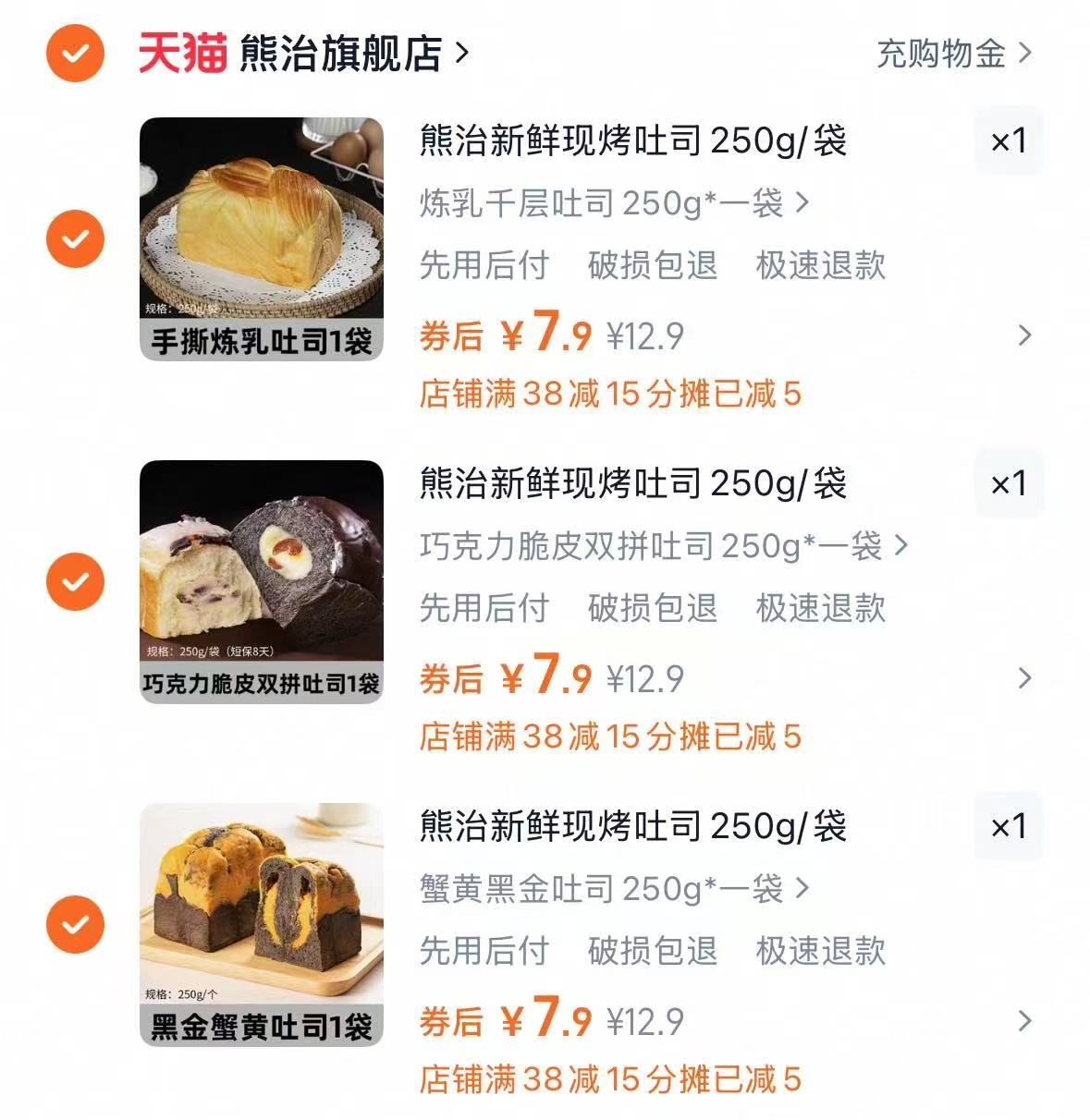
Task: Uncheck the 巧克力脆皮双拼吐司 item checkbox
Action: point(73,582)
